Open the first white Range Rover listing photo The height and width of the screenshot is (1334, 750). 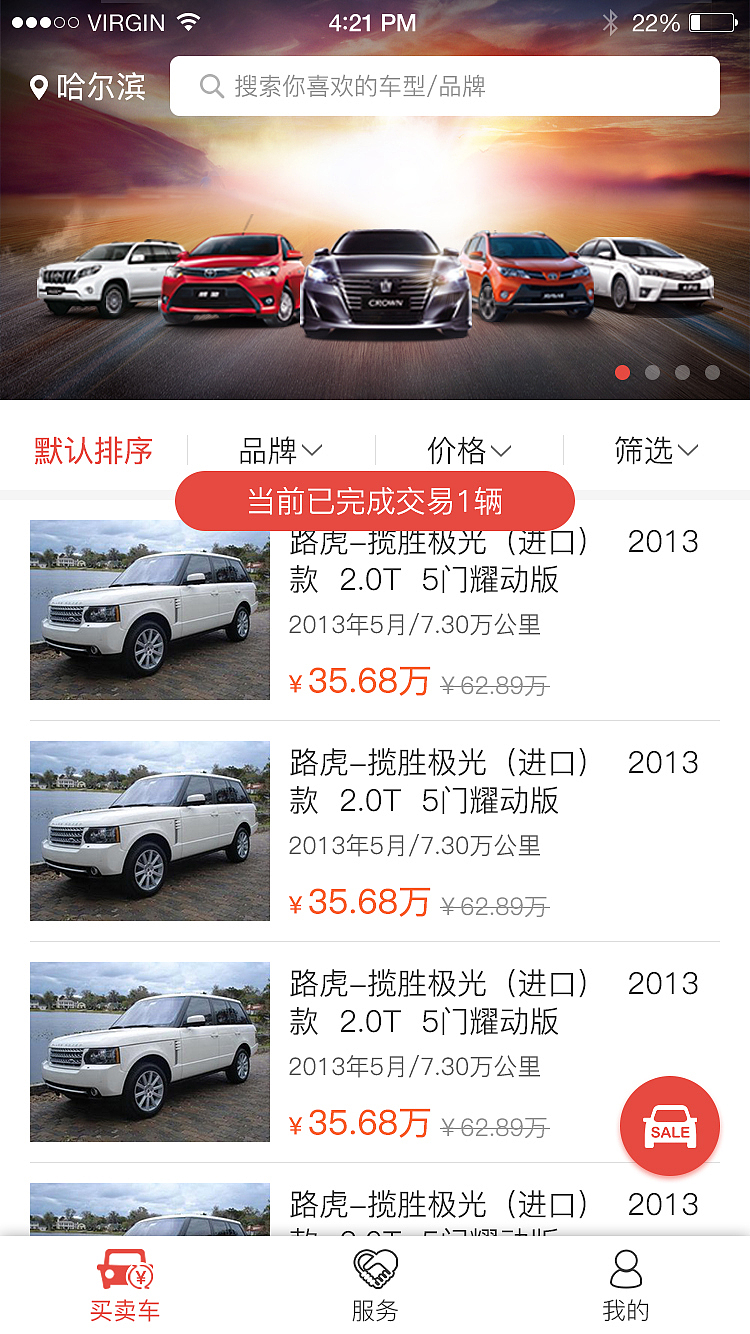[x=149, y=609]
